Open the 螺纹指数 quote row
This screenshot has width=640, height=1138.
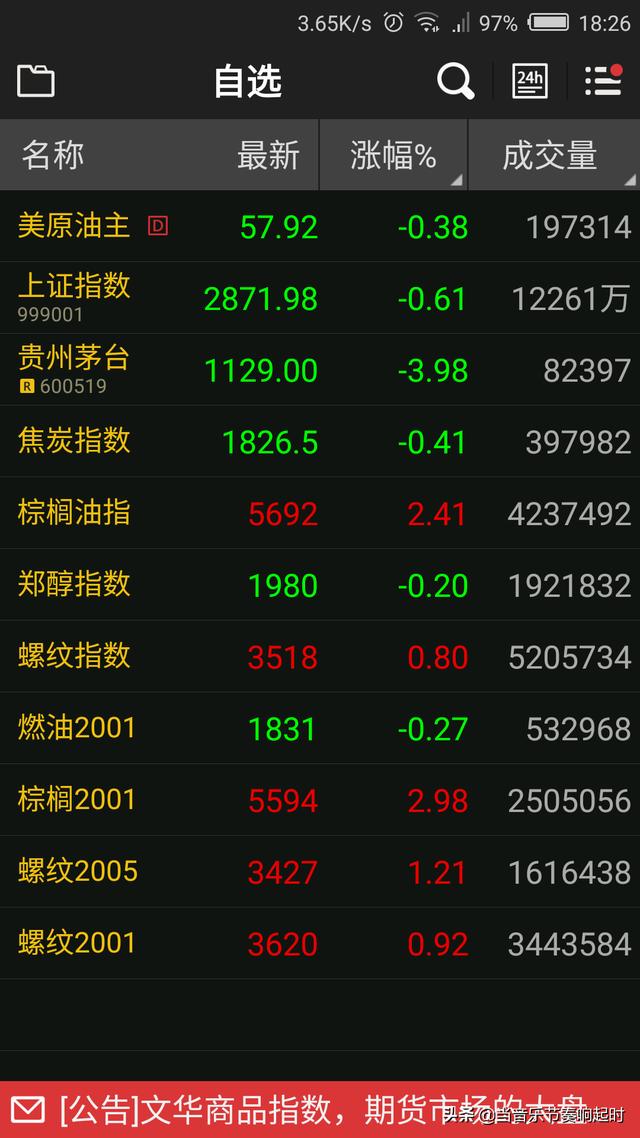320,657
